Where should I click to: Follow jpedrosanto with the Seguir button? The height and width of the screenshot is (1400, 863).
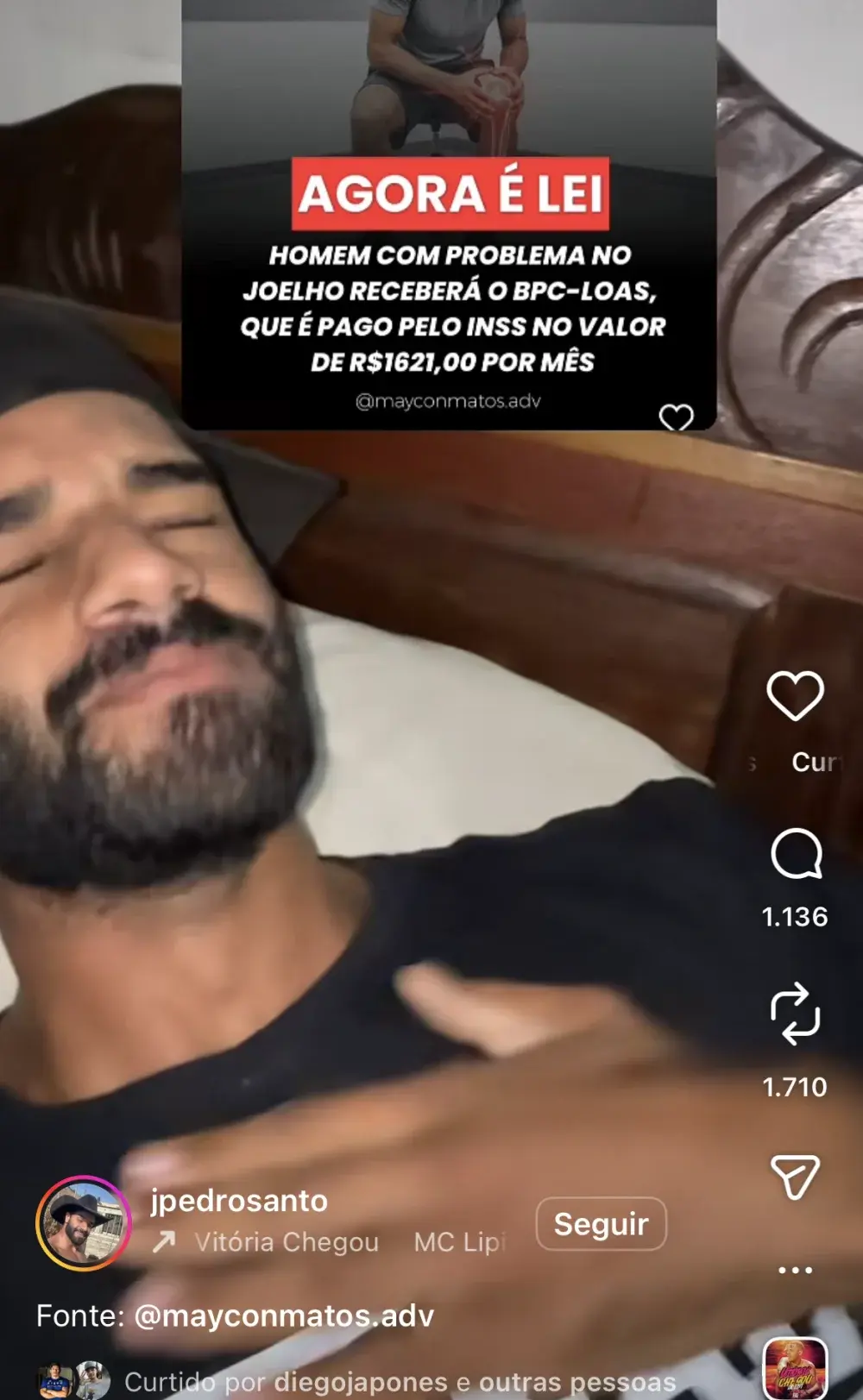point(601,1224)
